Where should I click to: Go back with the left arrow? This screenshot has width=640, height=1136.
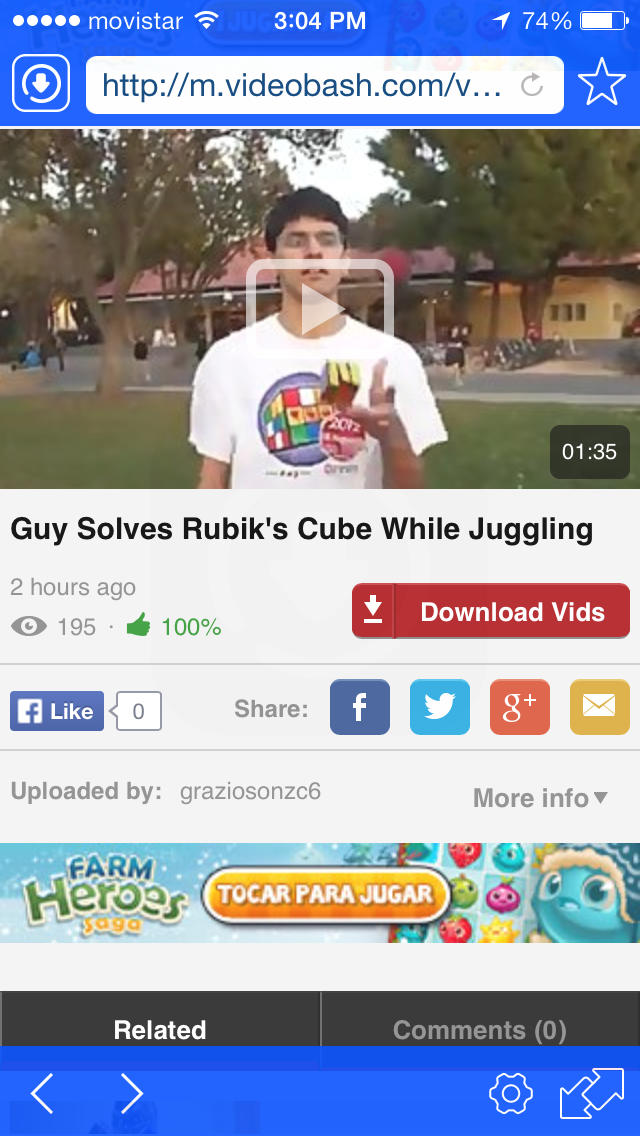[42, 1093]
